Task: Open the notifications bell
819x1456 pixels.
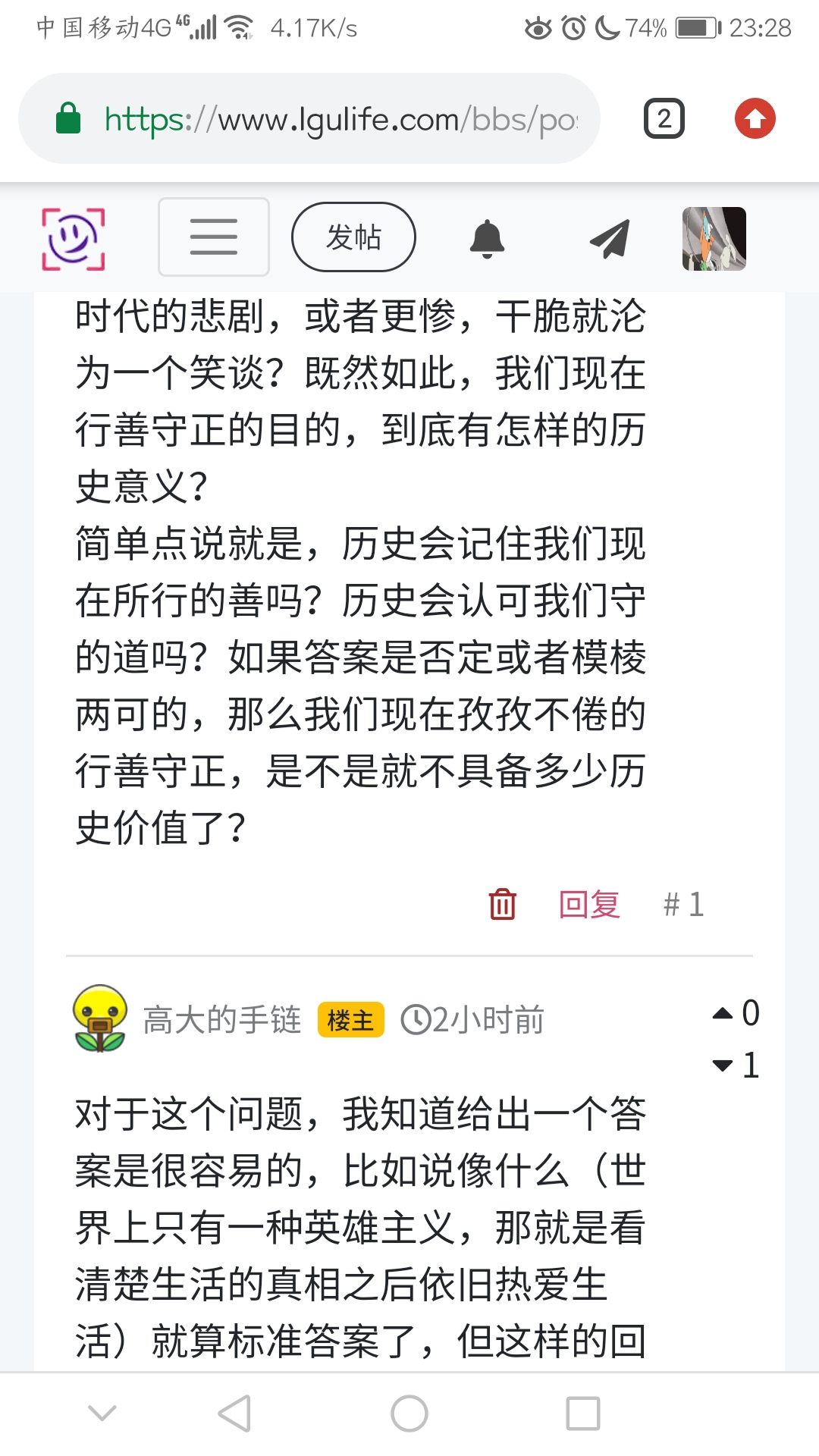Action: 487,238
